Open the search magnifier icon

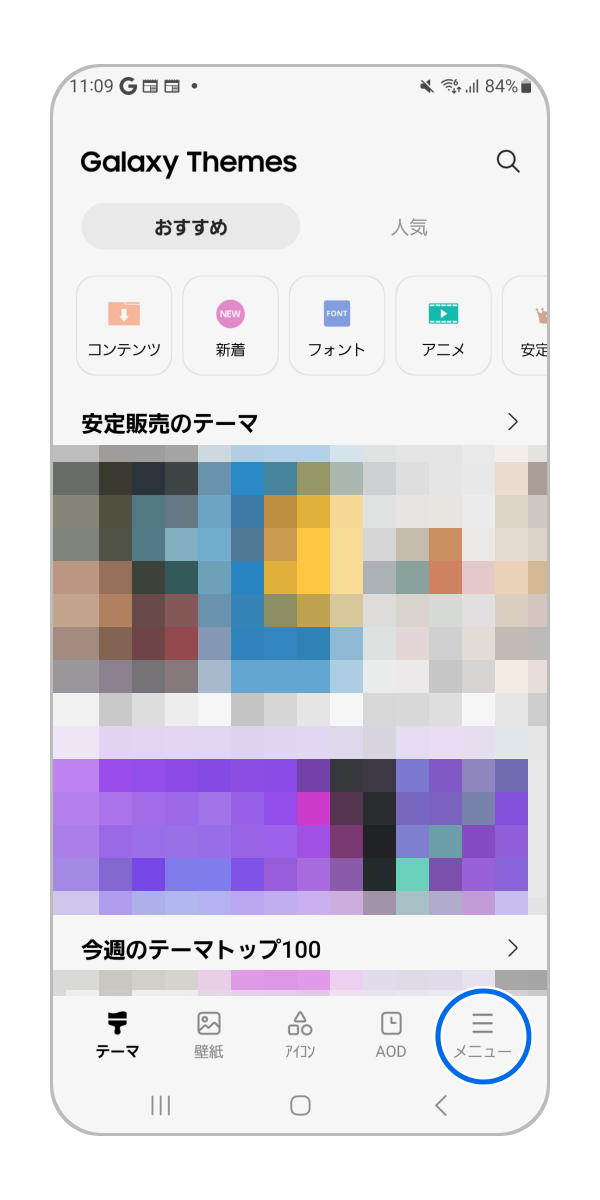[x=508, y=161]
